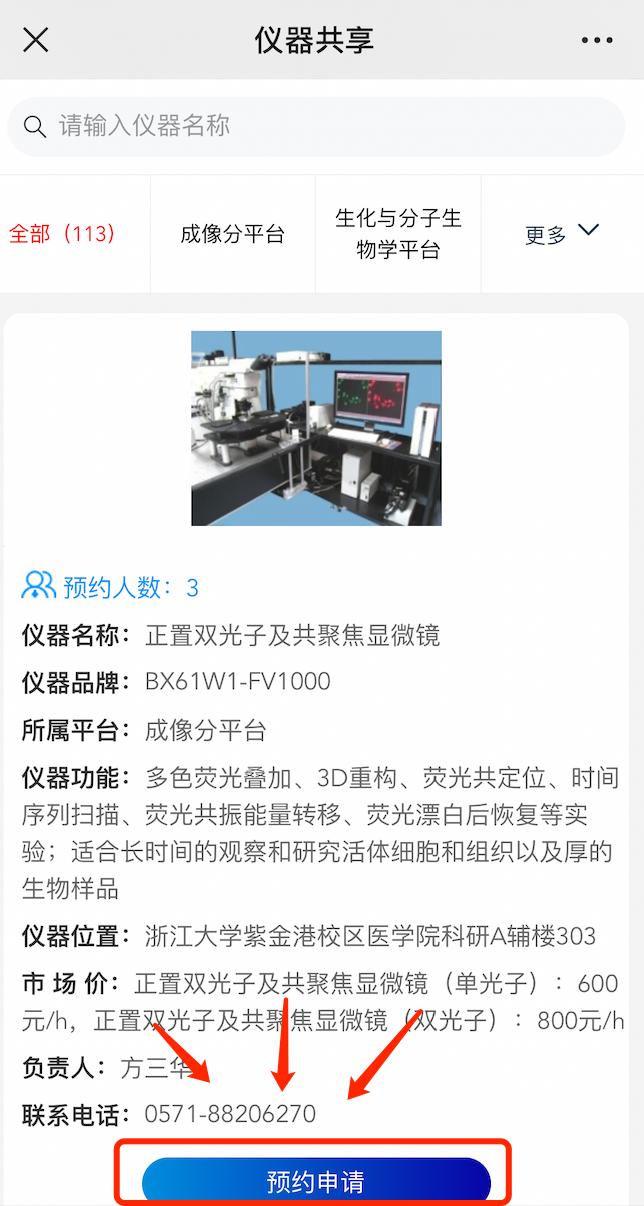Viewport: 644px width, 1206px height.
Task: Select the 全部（113）tab
Action: (63, 234)
